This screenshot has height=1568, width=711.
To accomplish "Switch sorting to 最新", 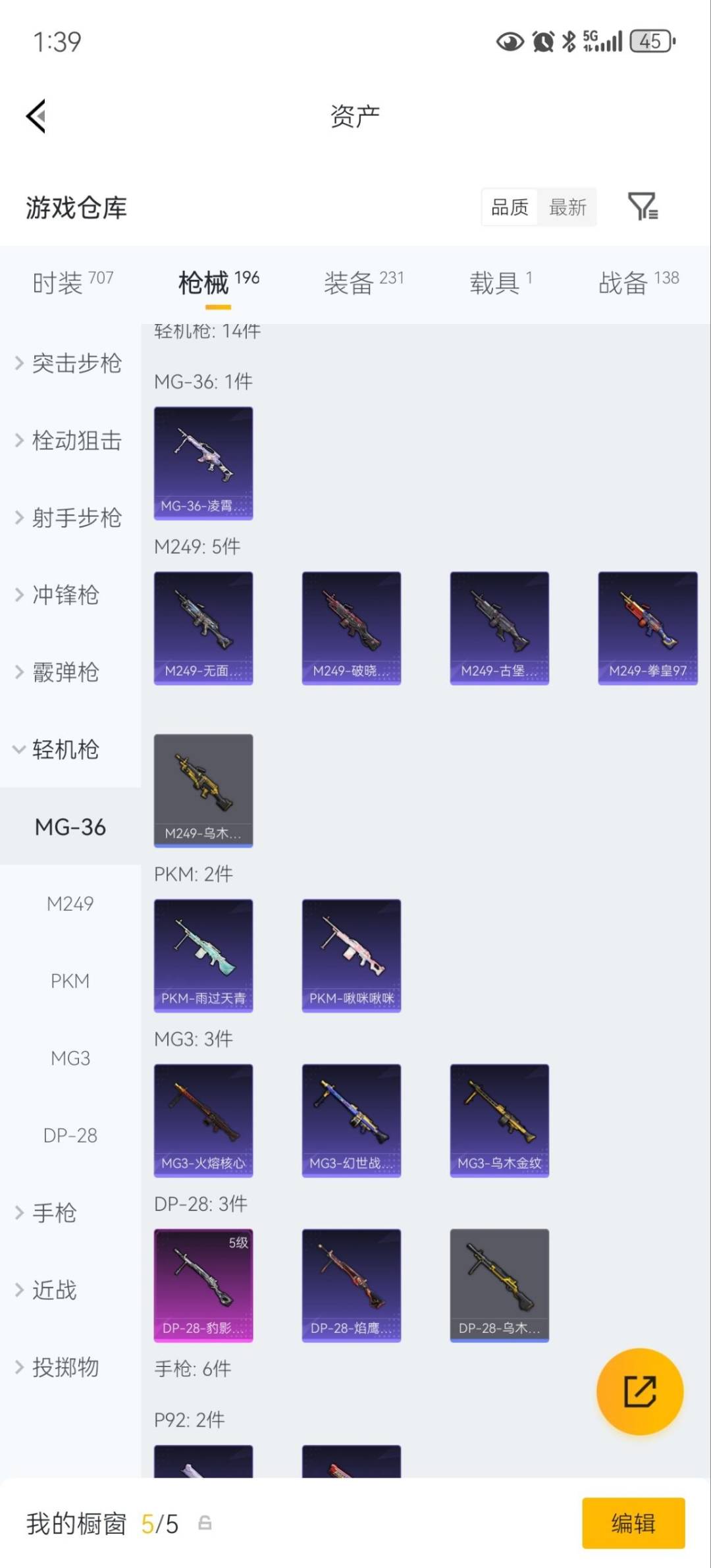I will tap(567, 207).
